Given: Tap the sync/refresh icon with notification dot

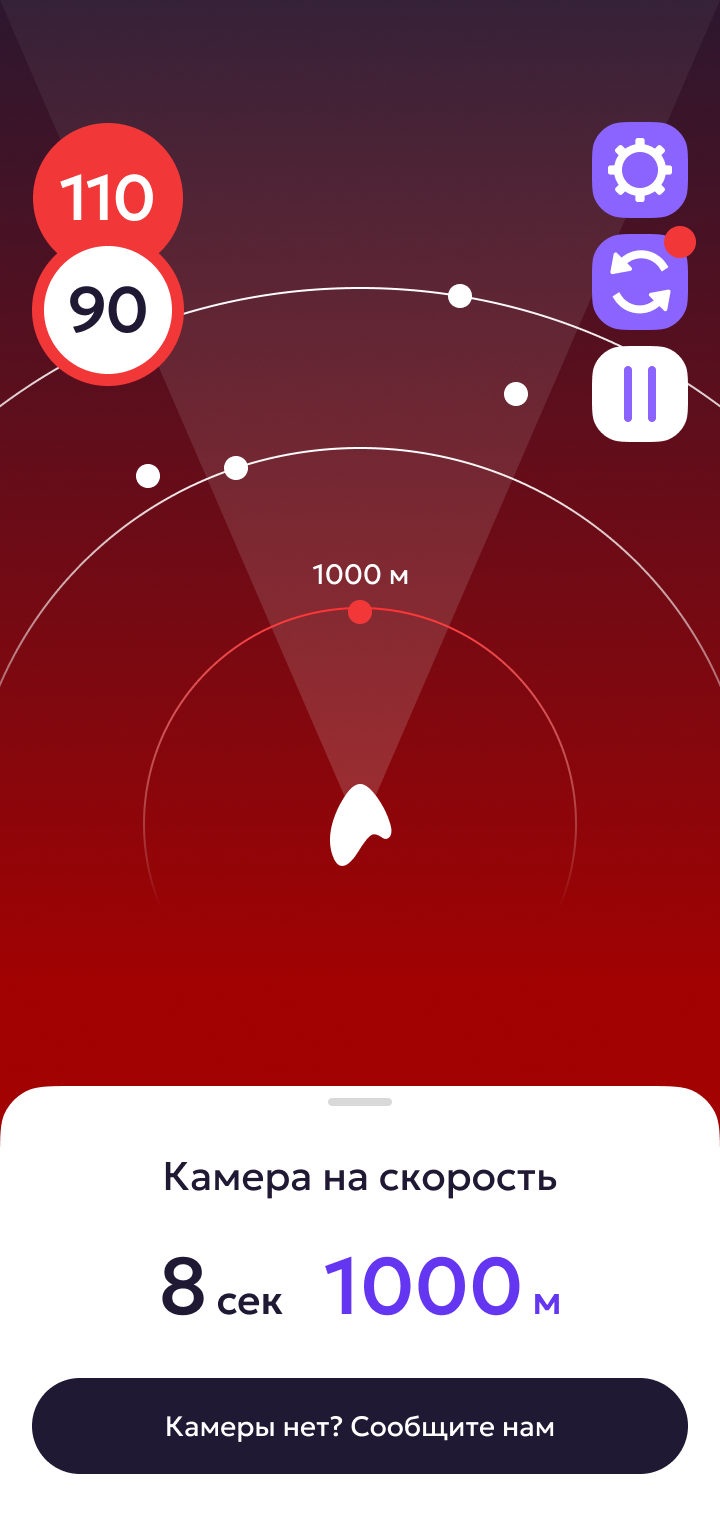Looking at the screenshot, I should pos(639,281).
